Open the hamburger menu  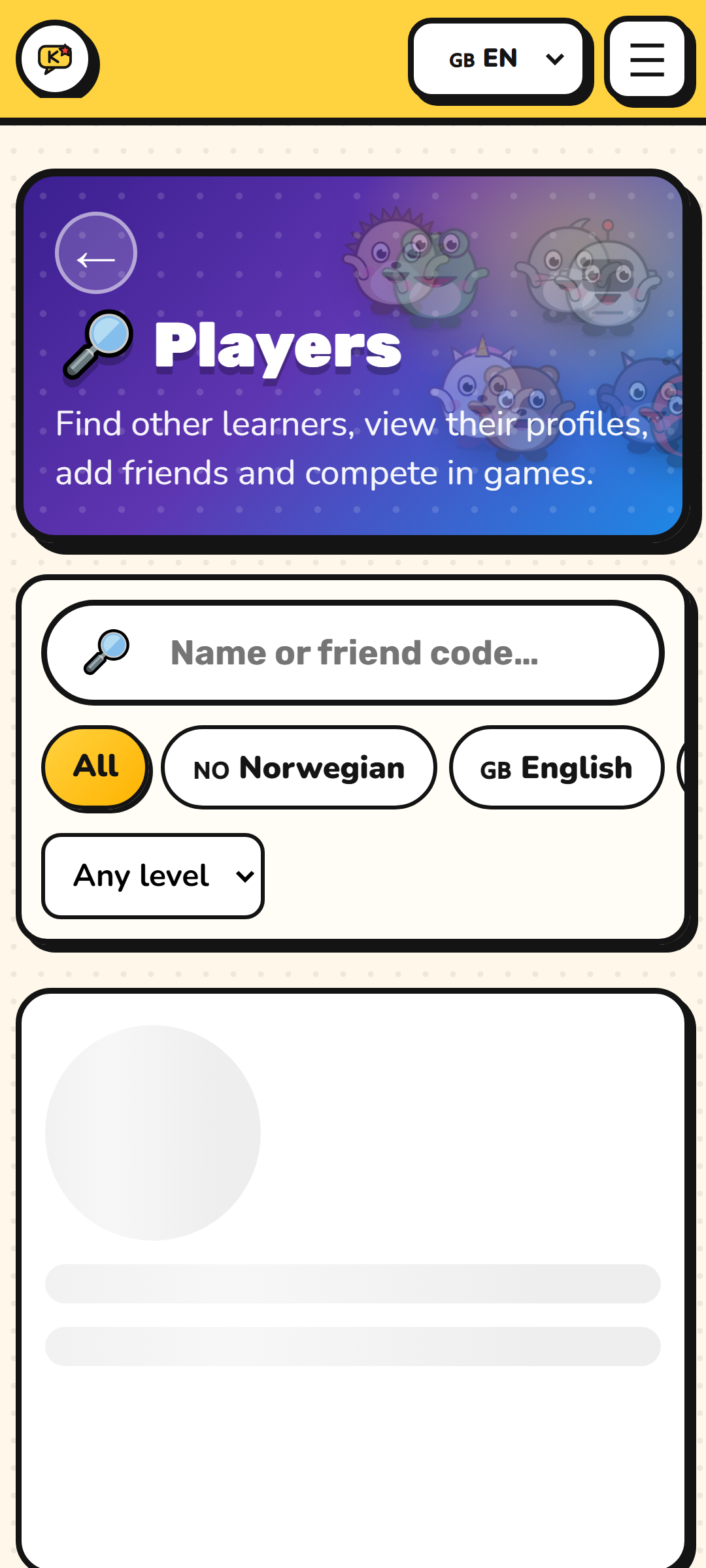647,59
